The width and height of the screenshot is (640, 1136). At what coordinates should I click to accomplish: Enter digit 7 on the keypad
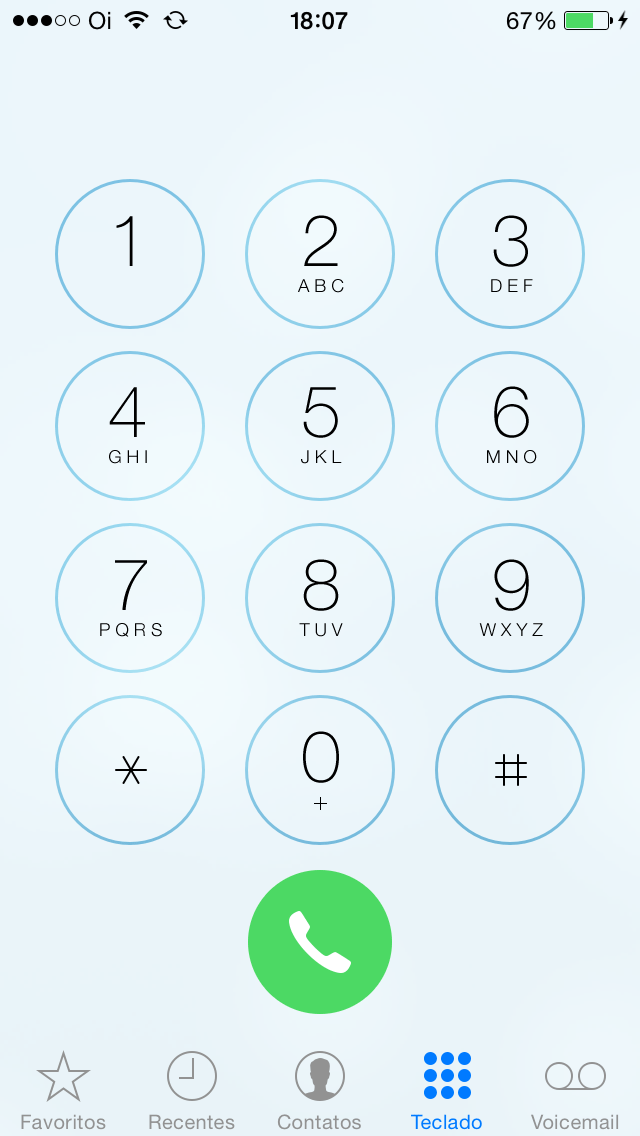click(130, 598)
